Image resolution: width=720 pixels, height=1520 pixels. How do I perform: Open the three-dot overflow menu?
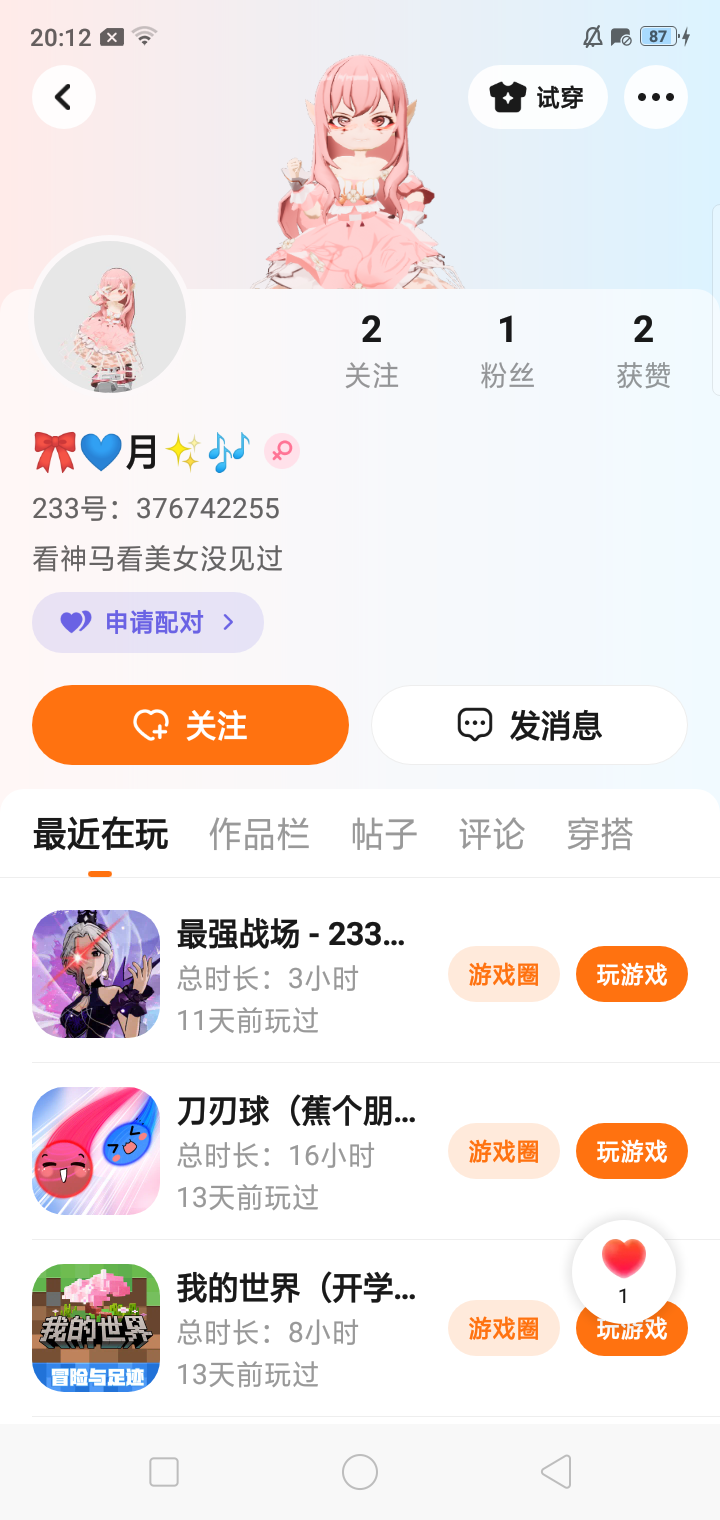[x=655, y=97]
